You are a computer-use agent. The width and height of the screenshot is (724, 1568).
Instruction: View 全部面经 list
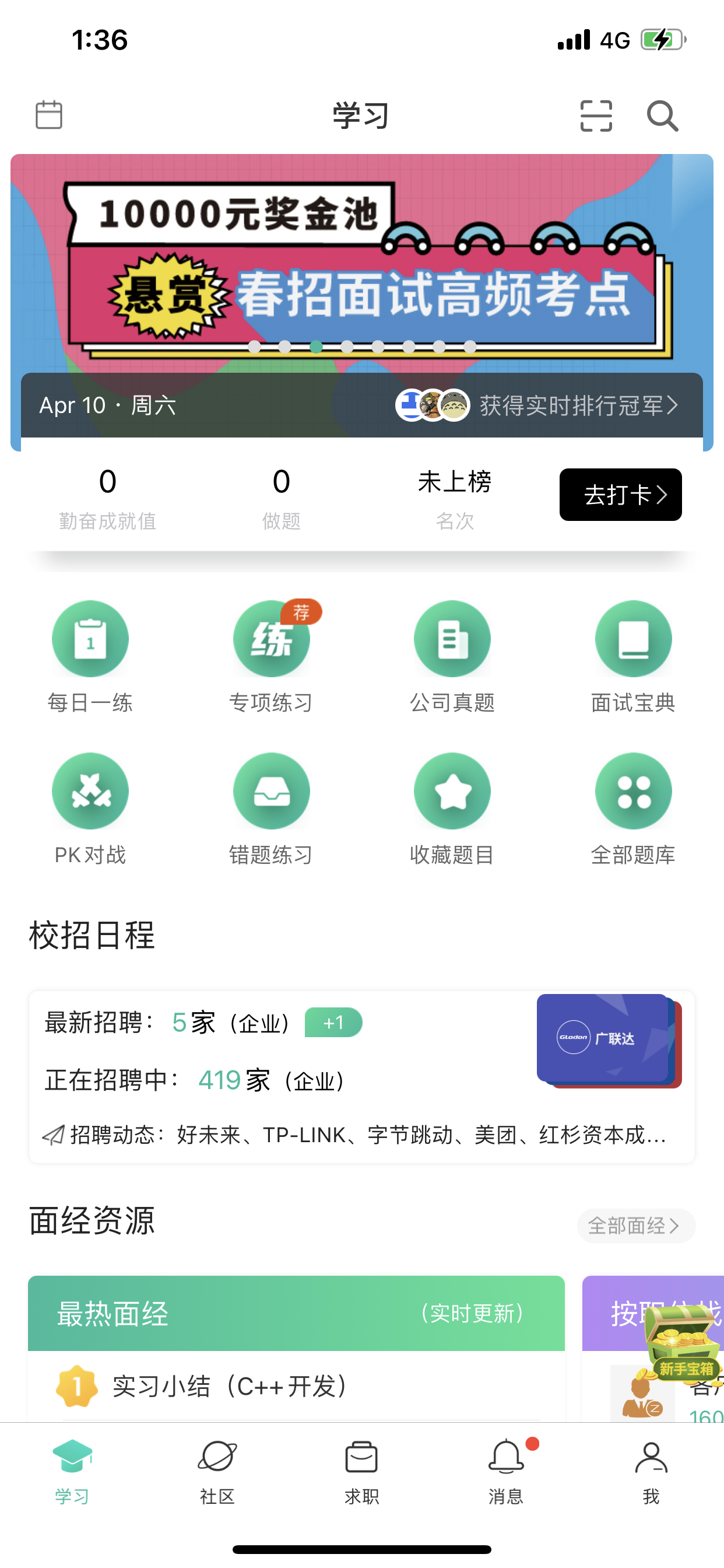coord(635,1226)
